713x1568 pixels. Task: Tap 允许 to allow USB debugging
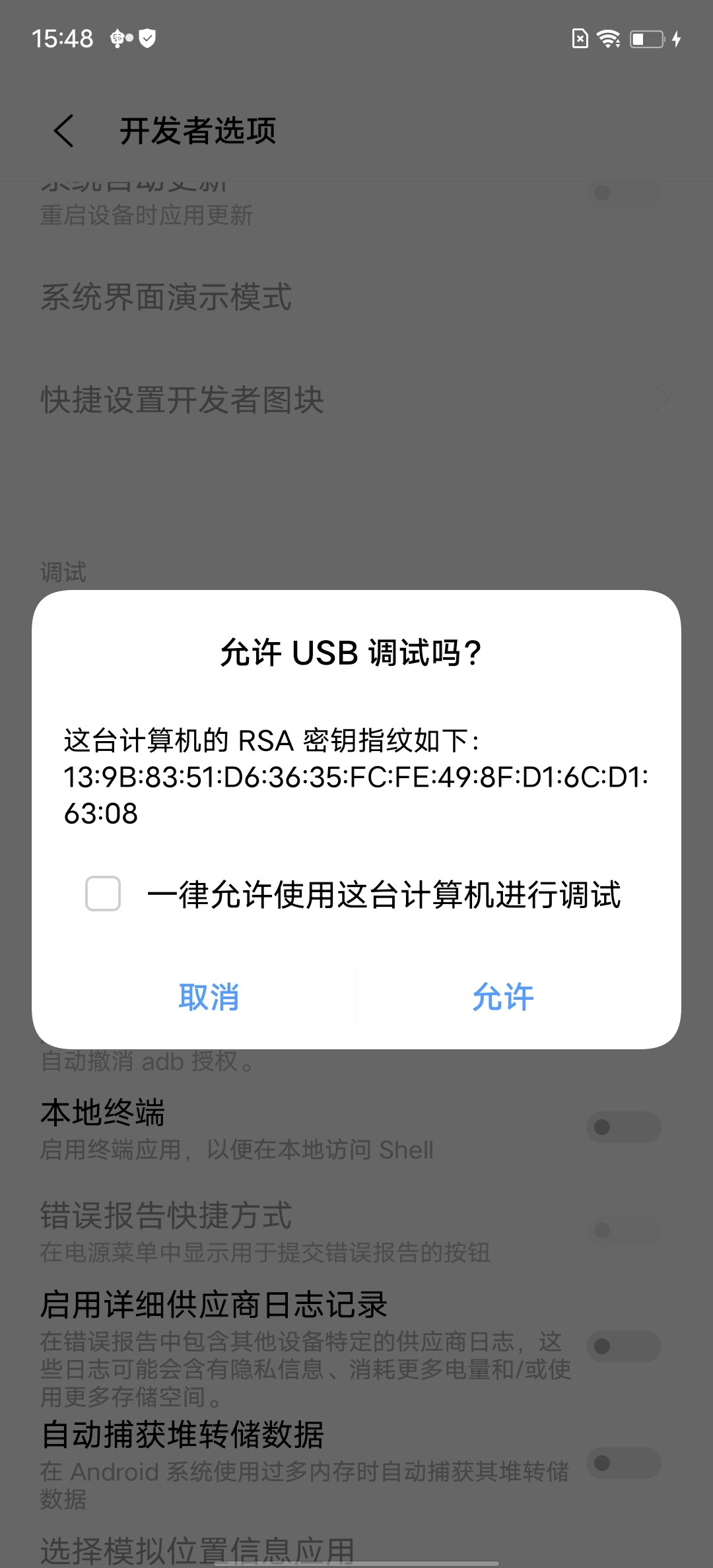(x=503, y=996)
